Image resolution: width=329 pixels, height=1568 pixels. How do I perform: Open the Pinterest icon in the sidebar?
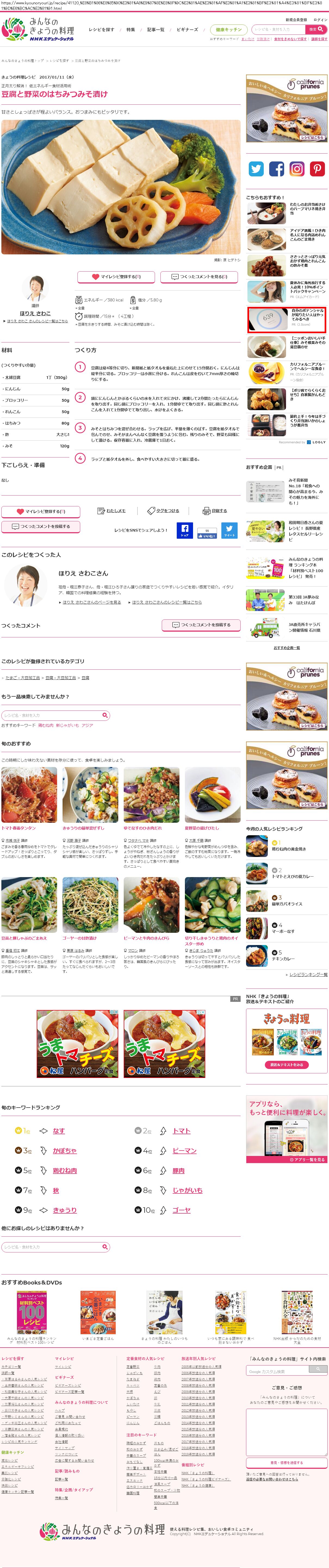(317, 169)
